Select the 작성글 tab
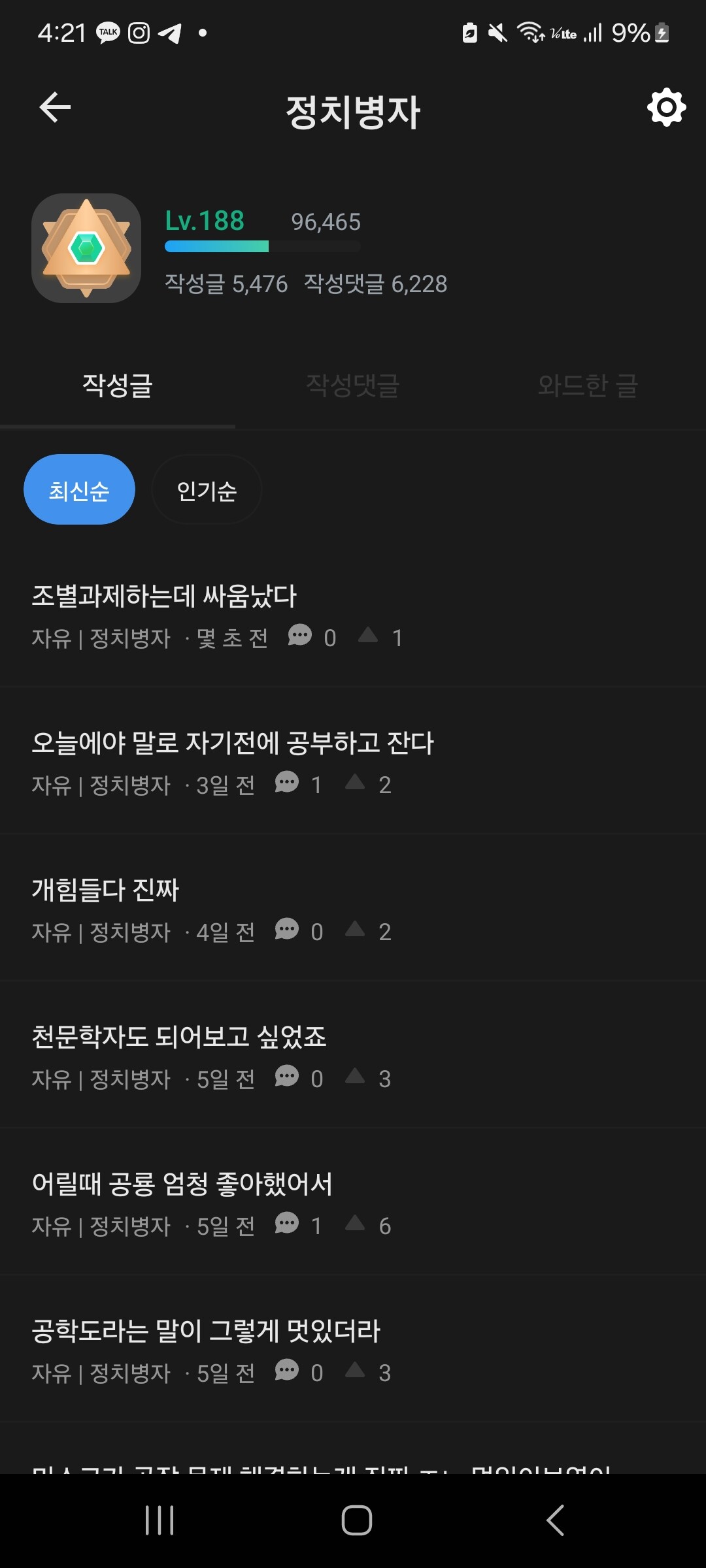The height and width of the screenshot is (1568, 706). pyautogui.click(x=118, y=385)
